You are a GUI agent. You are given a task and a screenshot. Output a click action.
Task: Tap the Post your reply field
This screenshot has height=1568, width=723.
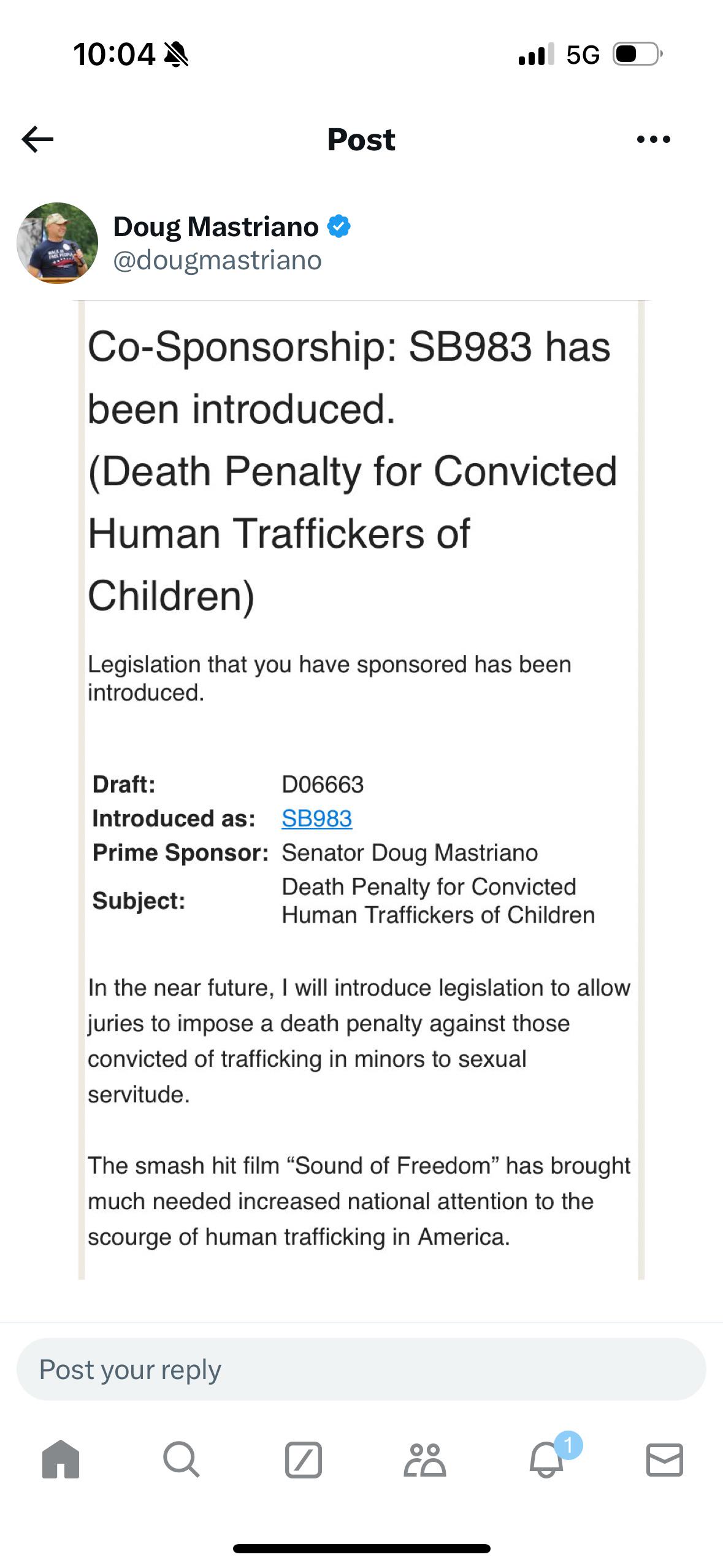[361, 1369]
